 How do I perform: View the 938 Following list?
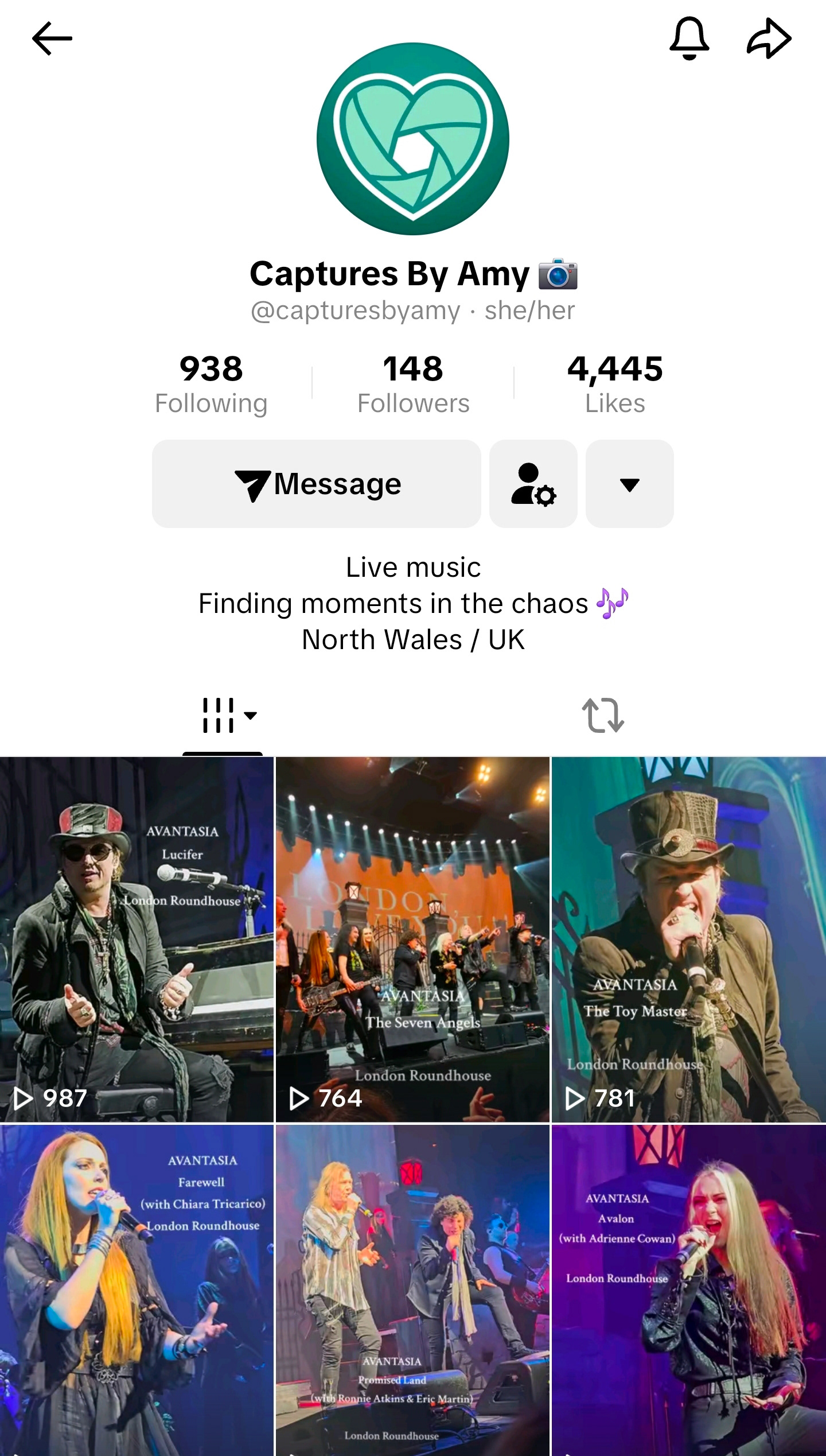click(211, 383)
